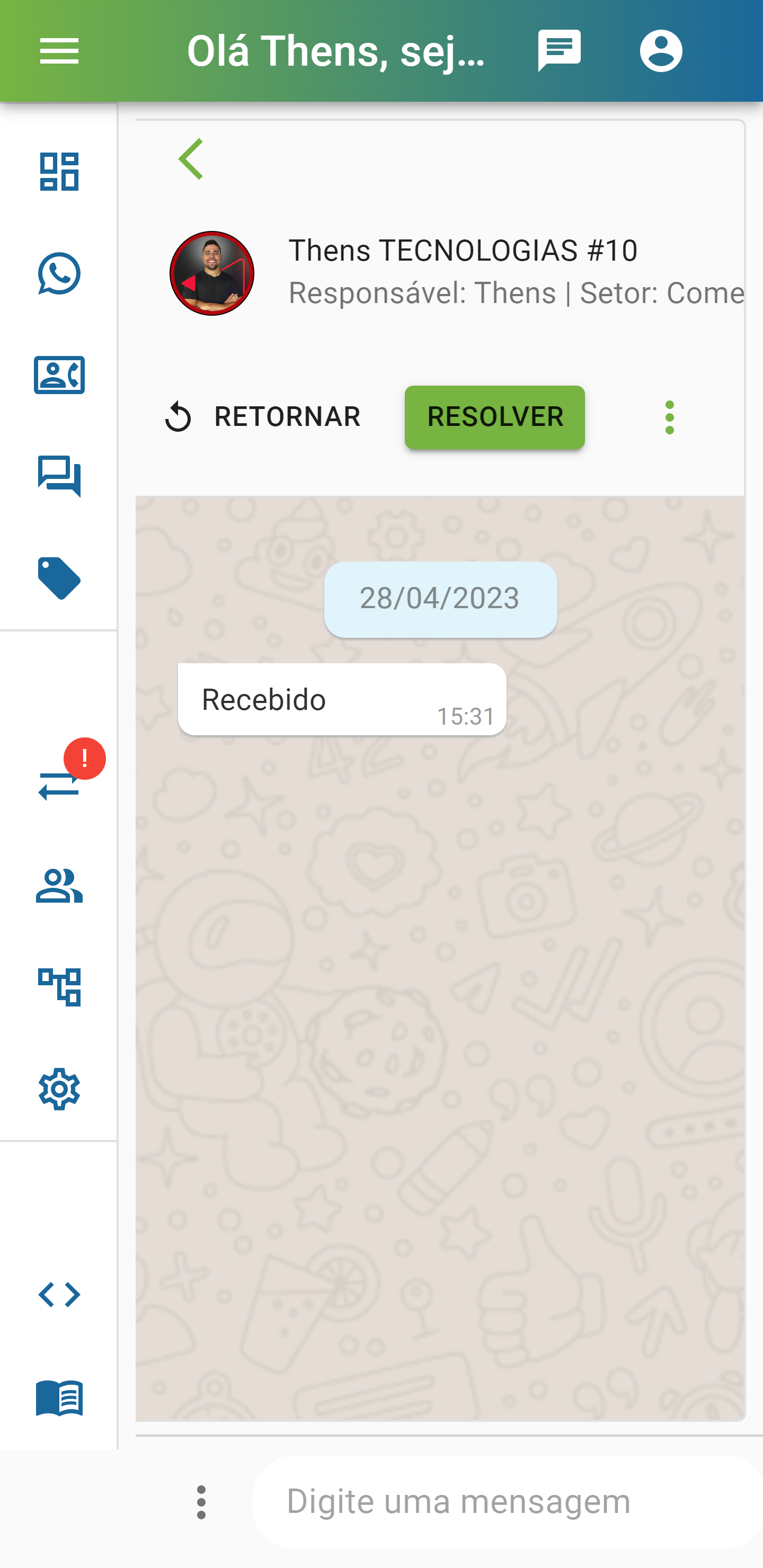Go back using the green arrow
763x1568 pixels.
pos(191,159)
